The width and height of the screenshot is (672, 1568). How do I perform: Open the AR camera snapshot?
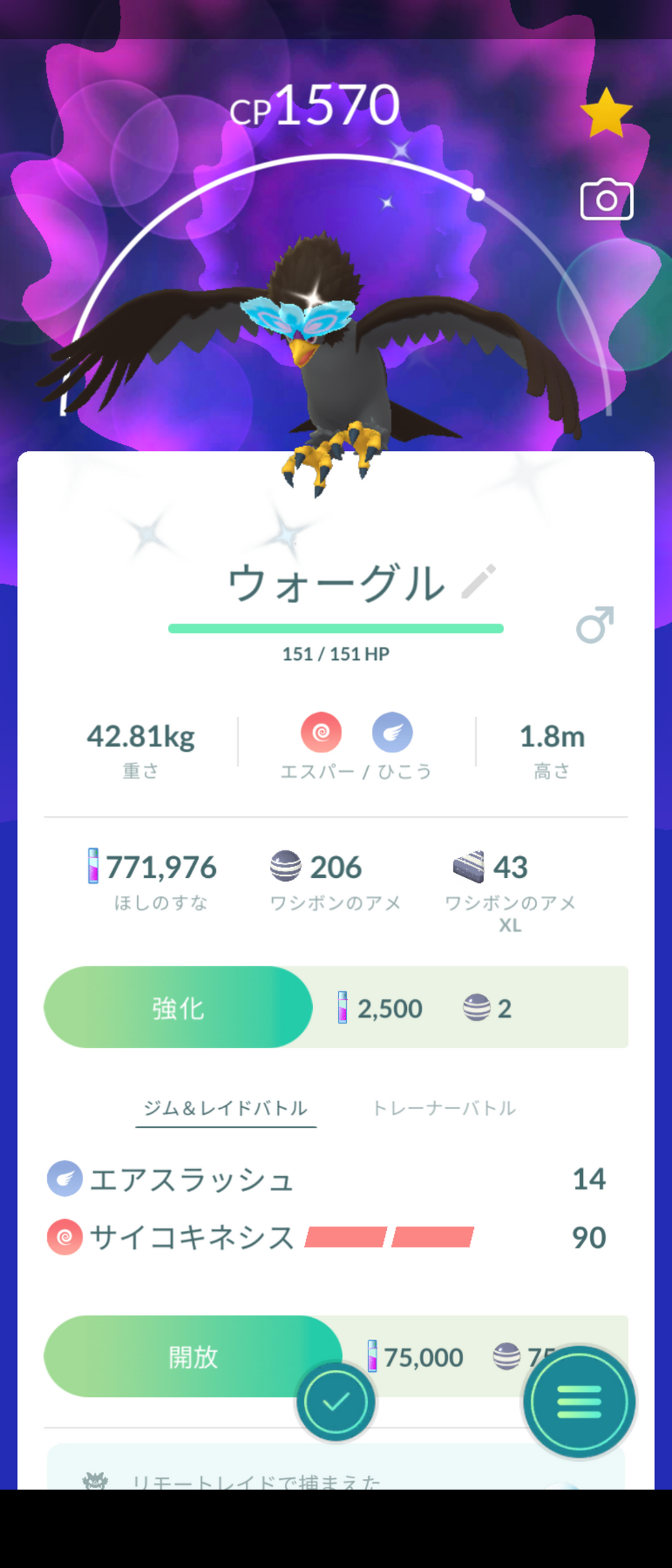pyautogui.click(x=606, y=200)
